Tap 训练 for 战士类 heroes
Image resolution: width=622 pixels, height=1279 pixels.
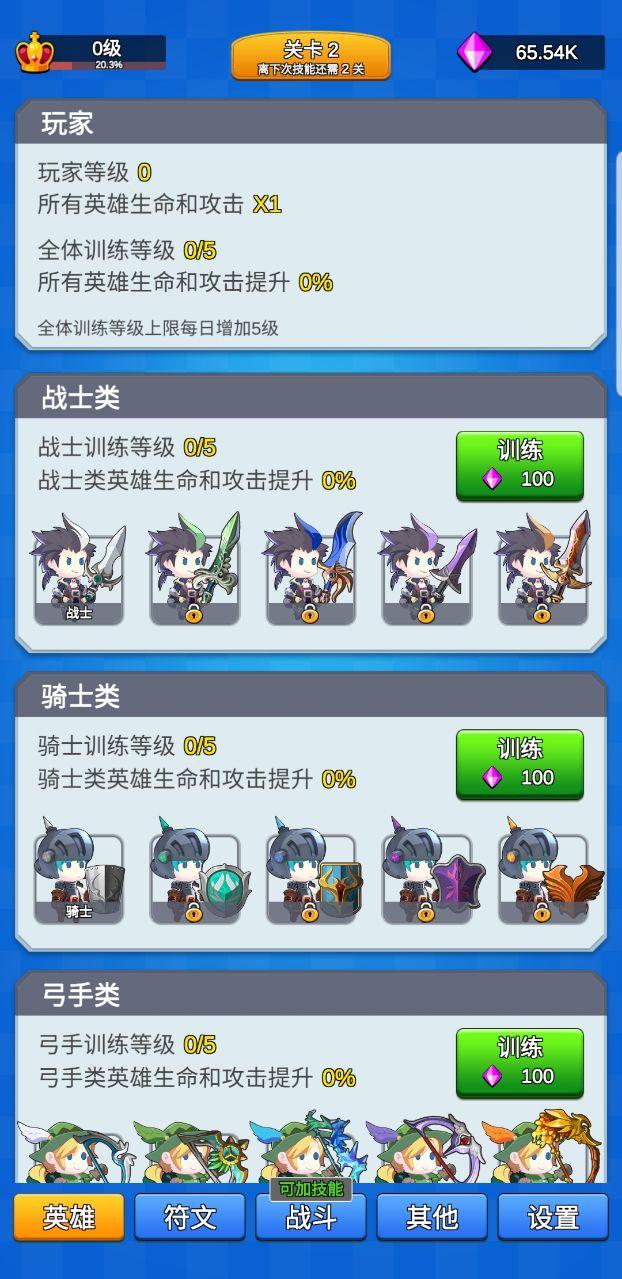click(x=519, y=465)
